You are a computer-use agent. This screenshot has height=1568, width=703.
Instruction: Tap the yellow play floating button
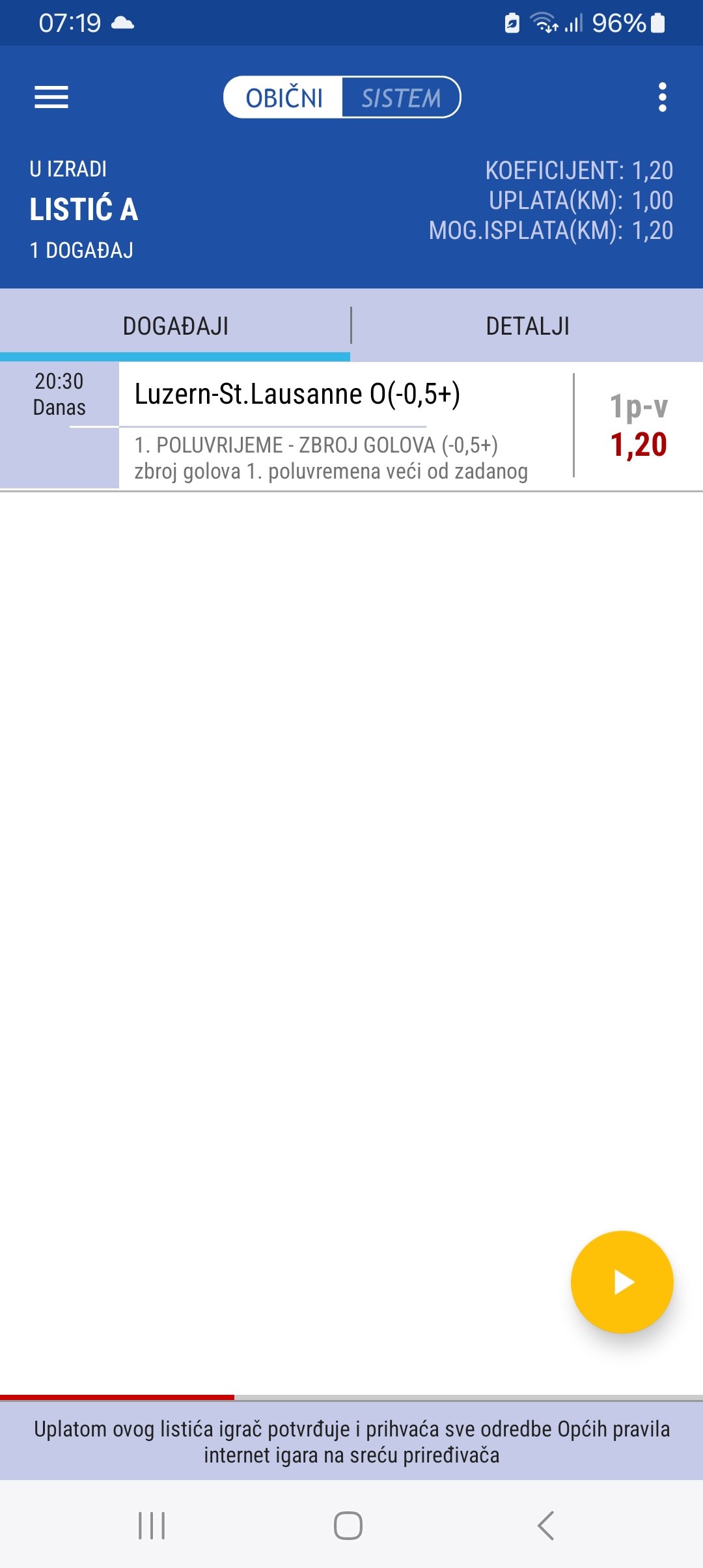tap(622, 1282)
